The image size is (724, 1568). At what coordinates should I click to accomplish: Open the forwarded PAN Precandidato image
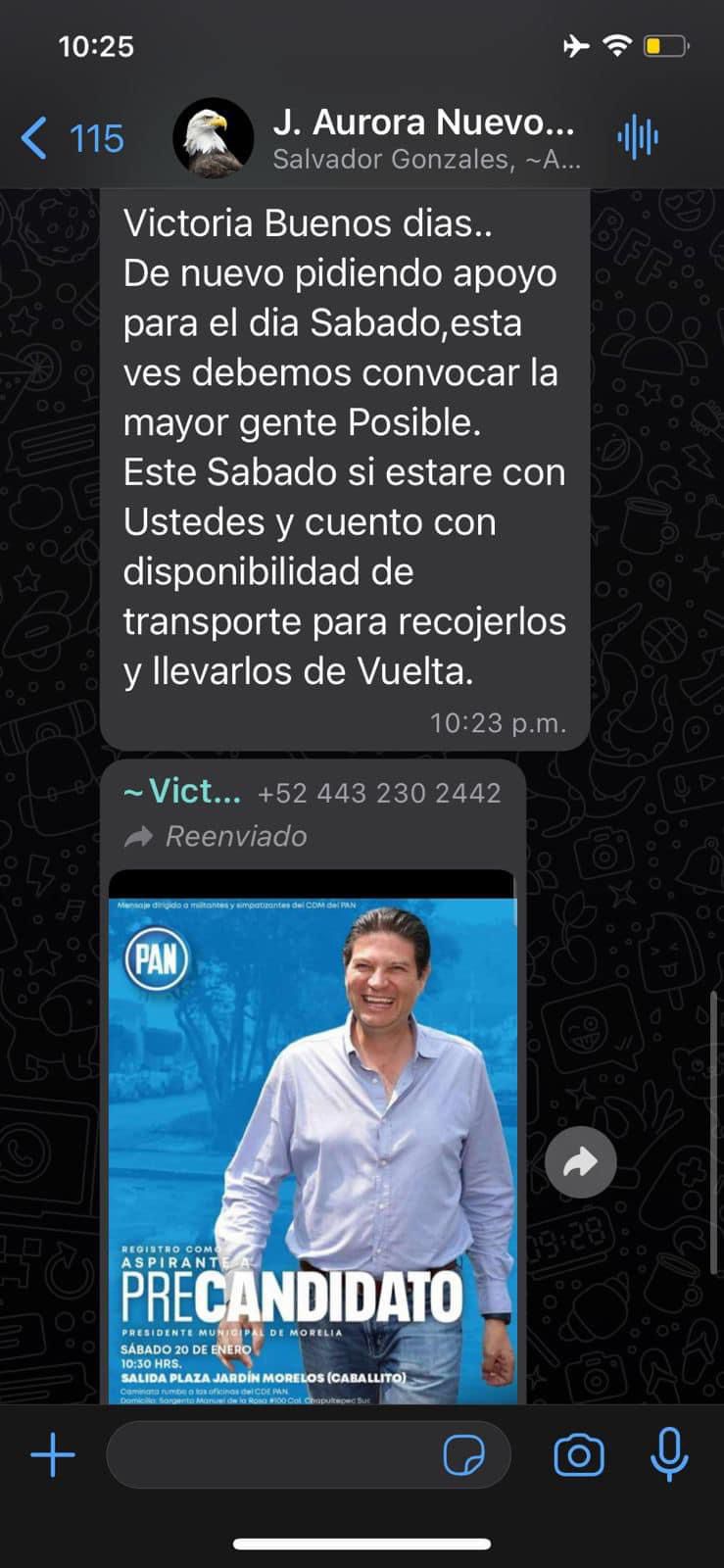(312, 1137)
